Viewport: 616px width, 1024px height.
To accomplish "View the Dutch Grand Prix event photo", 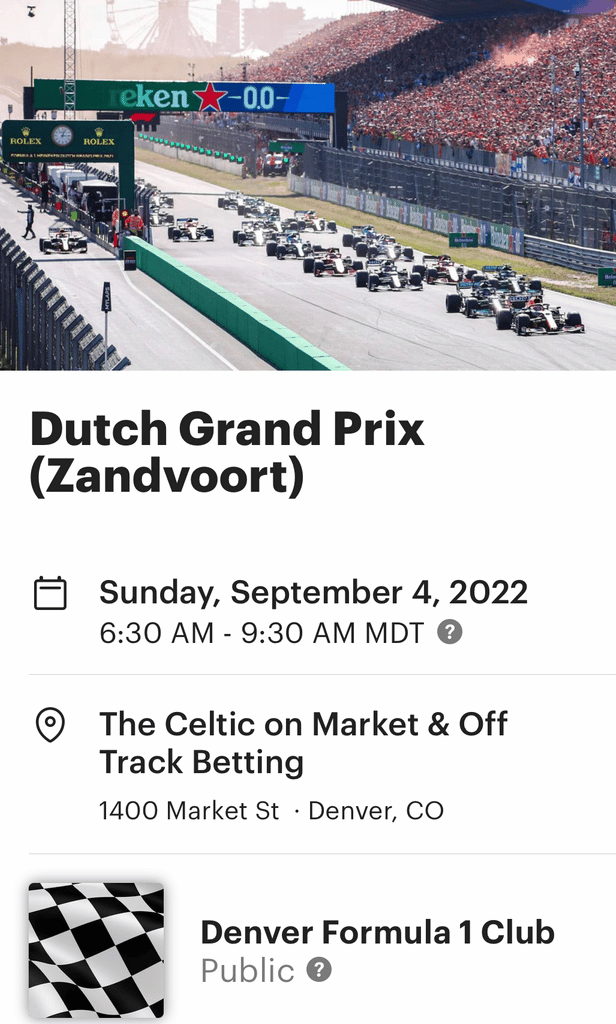I will [x=308, y=185].
